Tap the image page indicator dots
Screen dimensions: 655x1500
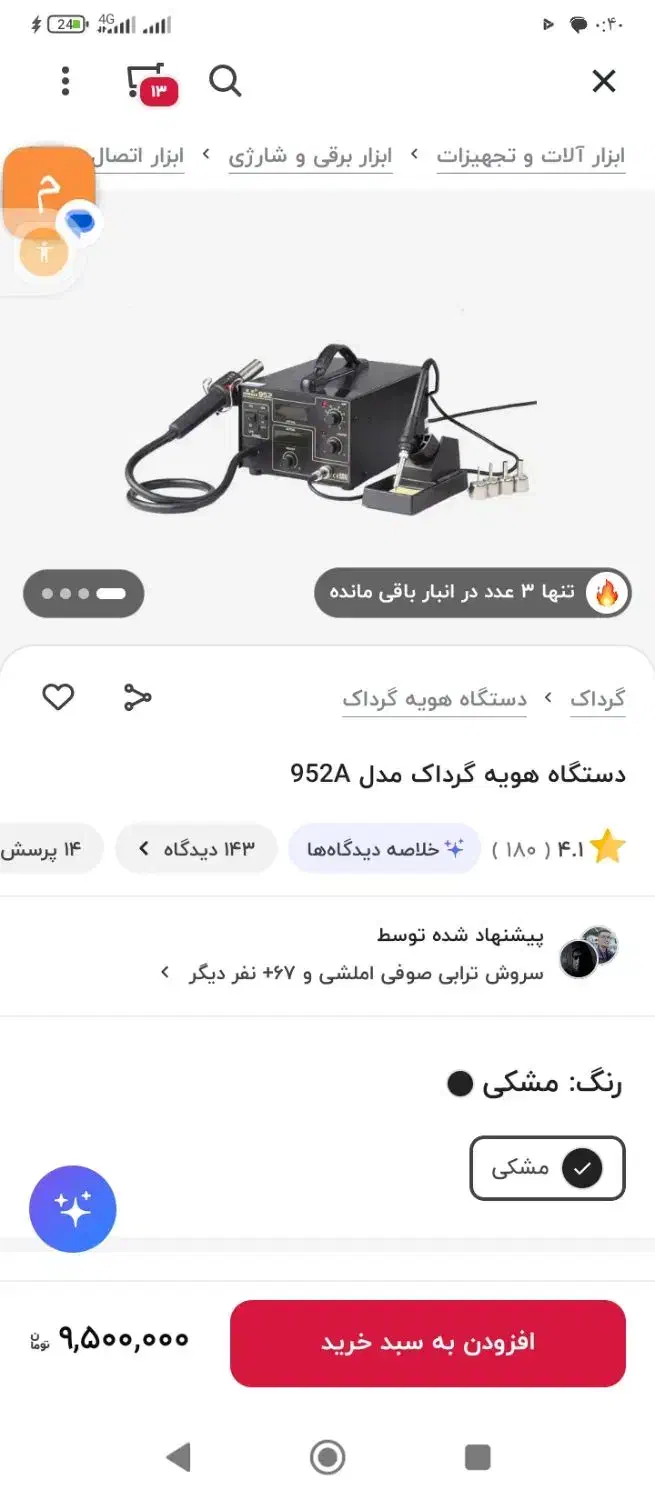[x=84, y=593]
